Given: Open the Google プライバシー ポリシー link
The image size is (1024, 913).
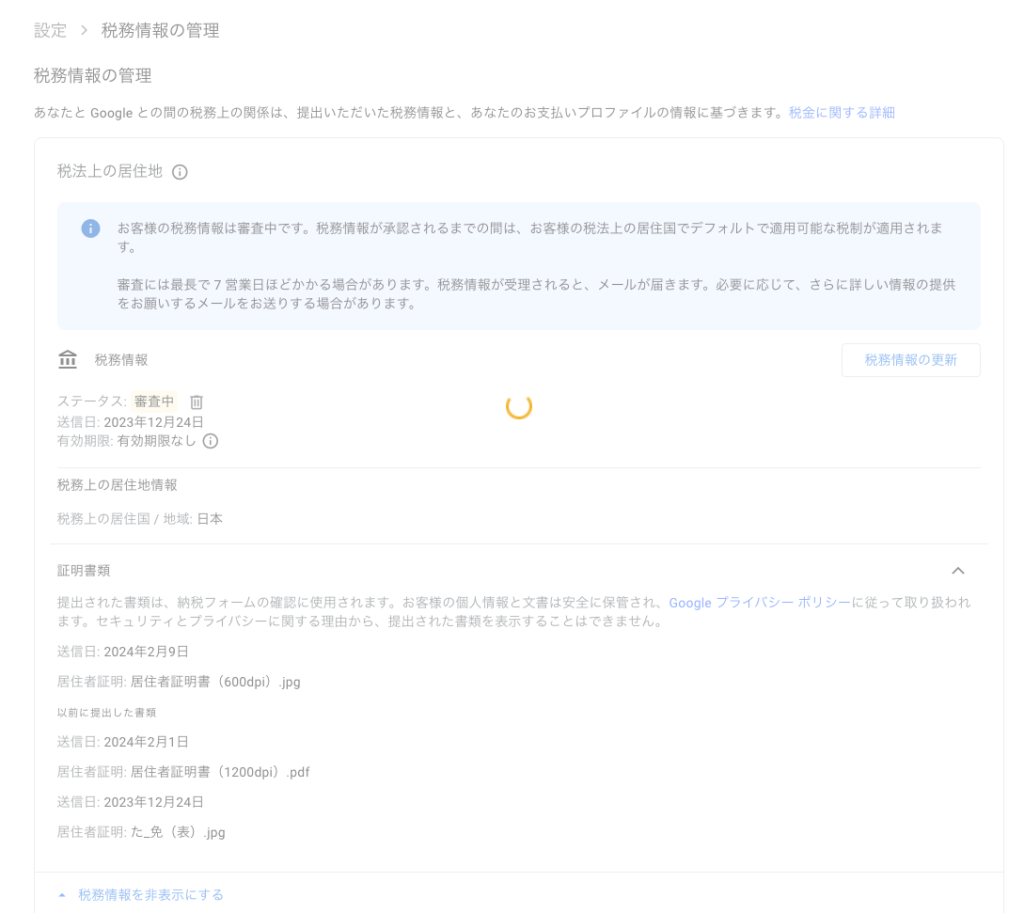Looking at the screenshot, I should coord(760,603).
